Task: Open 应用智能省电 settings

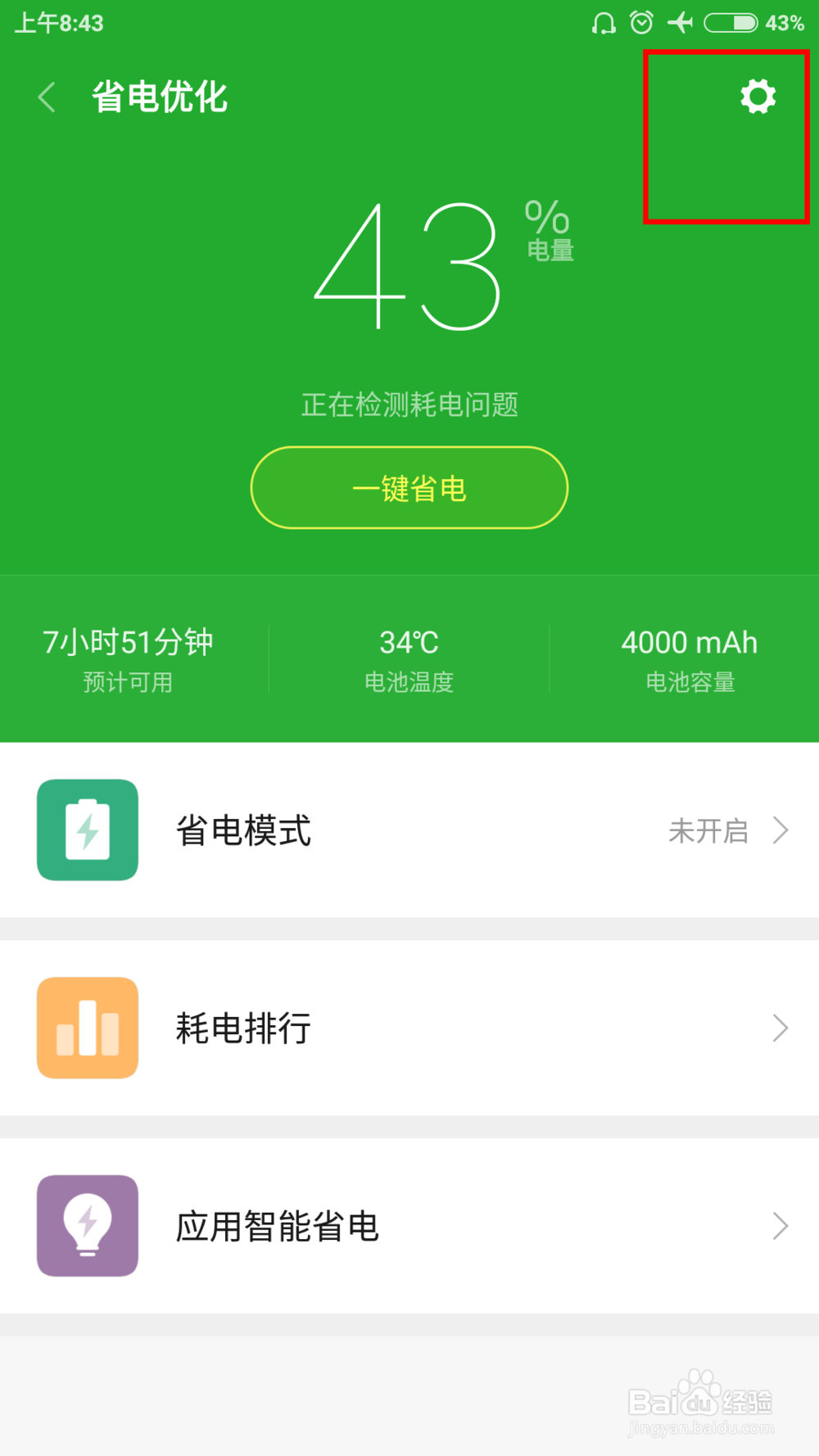Action: (x=409, y=1226)
